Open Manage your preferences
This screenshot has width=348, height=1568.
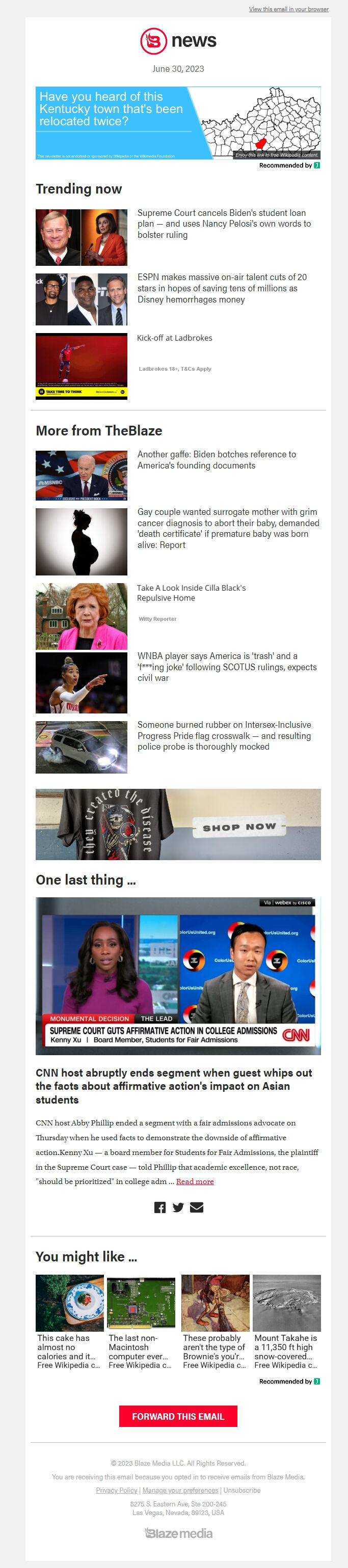click(180, 1490)
